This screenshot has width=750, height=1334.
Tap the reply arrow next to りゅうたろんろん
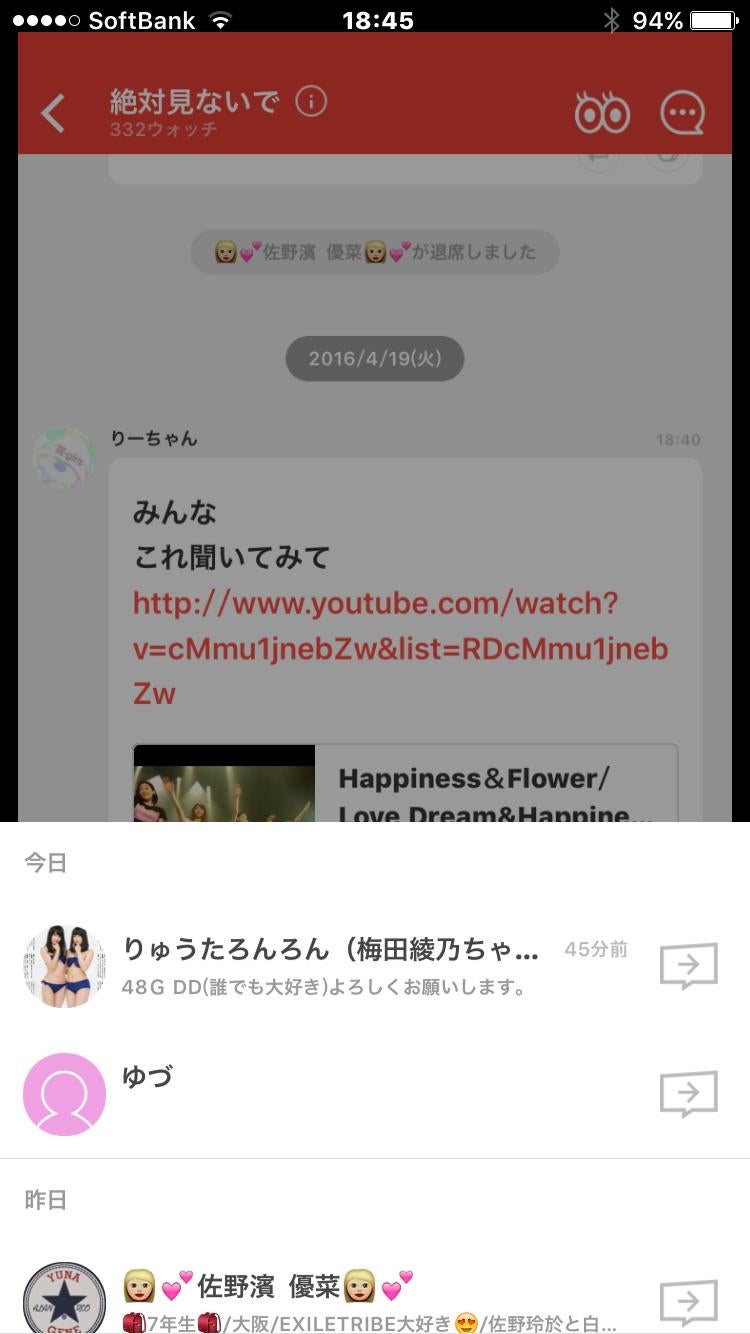689,965
